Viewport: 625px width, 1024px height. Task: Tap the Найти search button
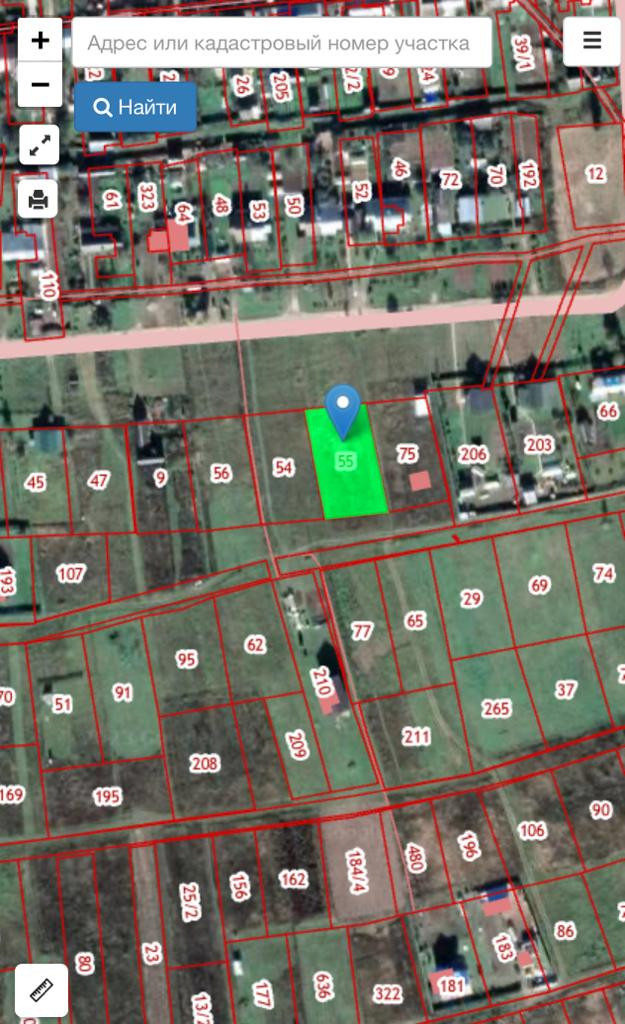135,107
